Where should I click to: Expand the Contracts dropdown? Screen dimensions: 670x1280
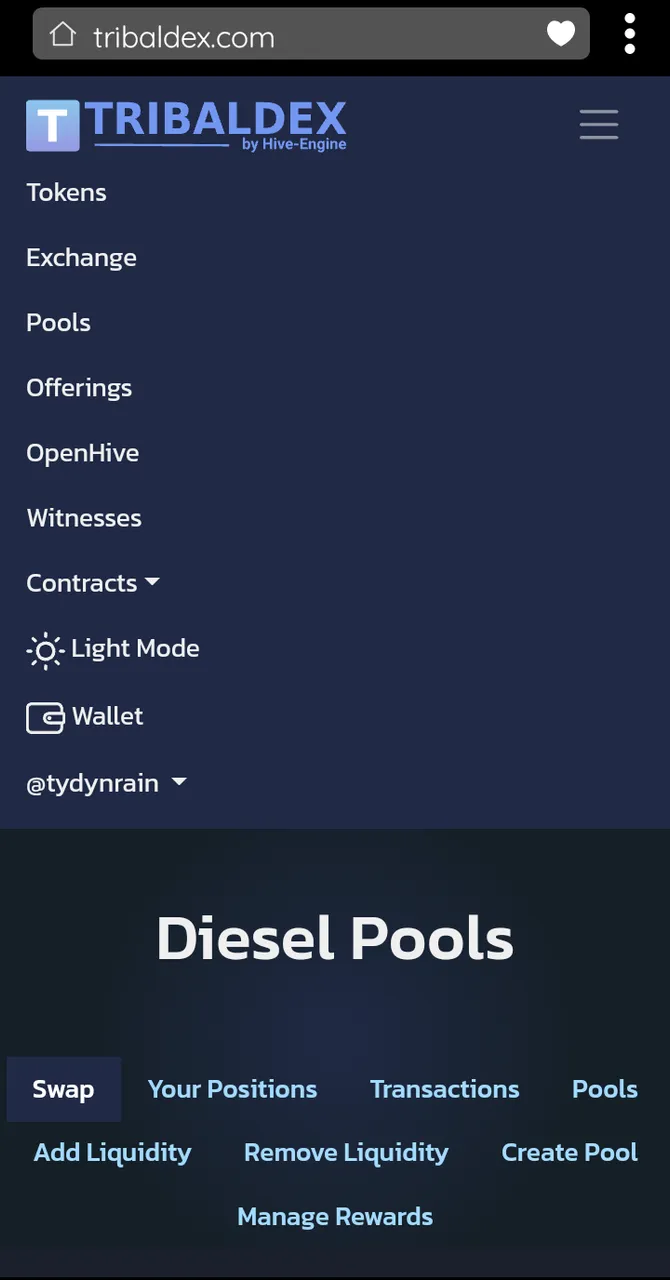[93, 583]
